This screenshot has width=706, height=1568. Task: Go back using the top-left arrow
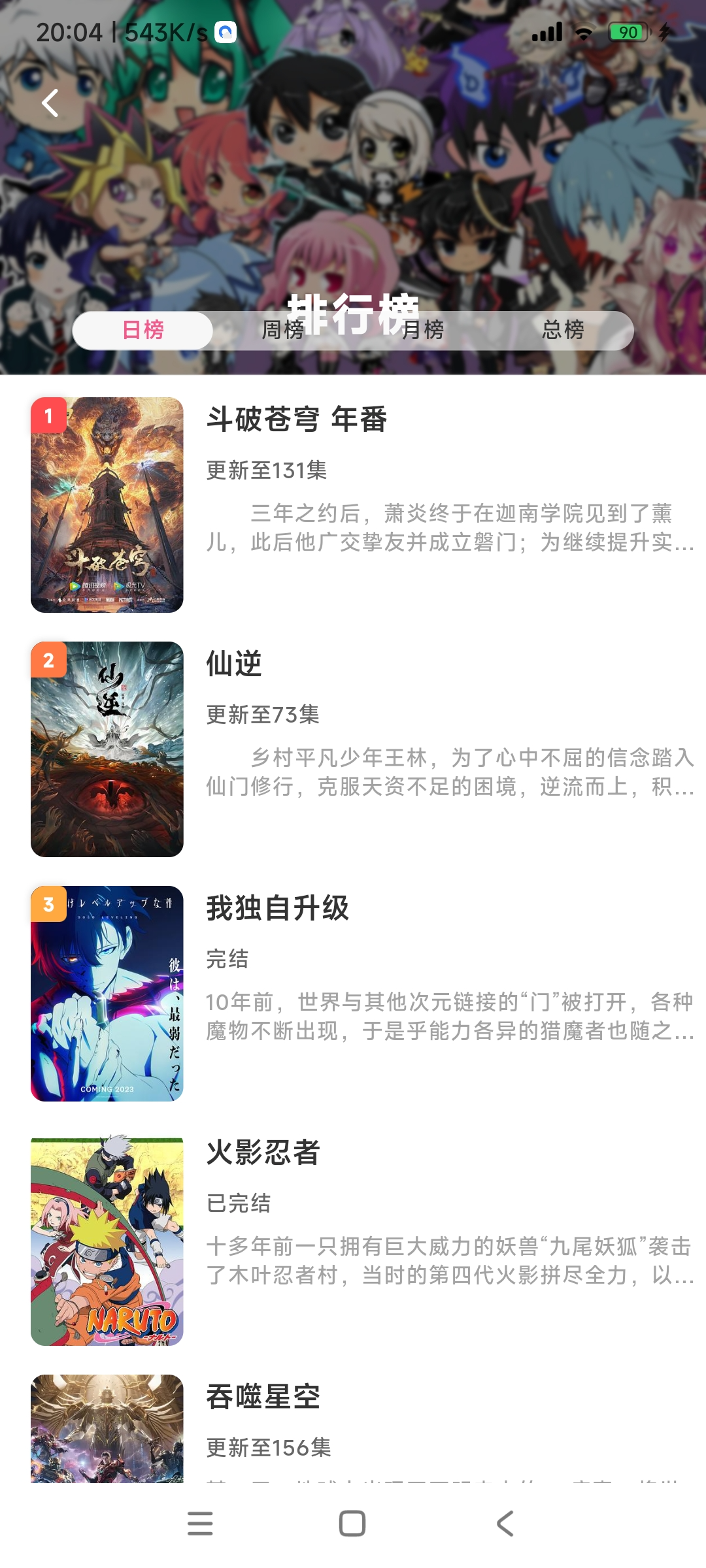(50, 103)
